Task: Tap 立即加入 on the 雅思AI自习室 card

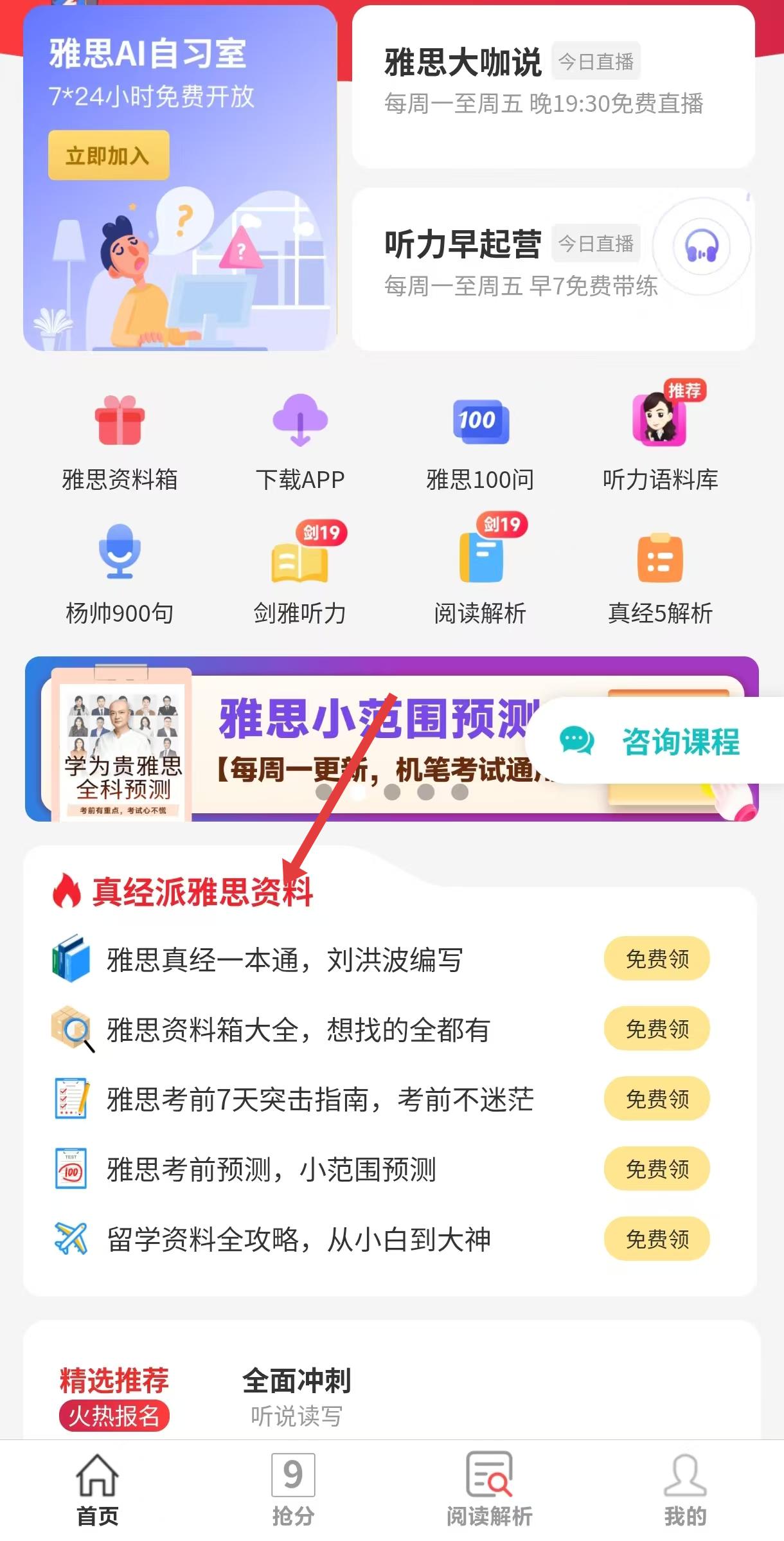Action: point(108,156)
